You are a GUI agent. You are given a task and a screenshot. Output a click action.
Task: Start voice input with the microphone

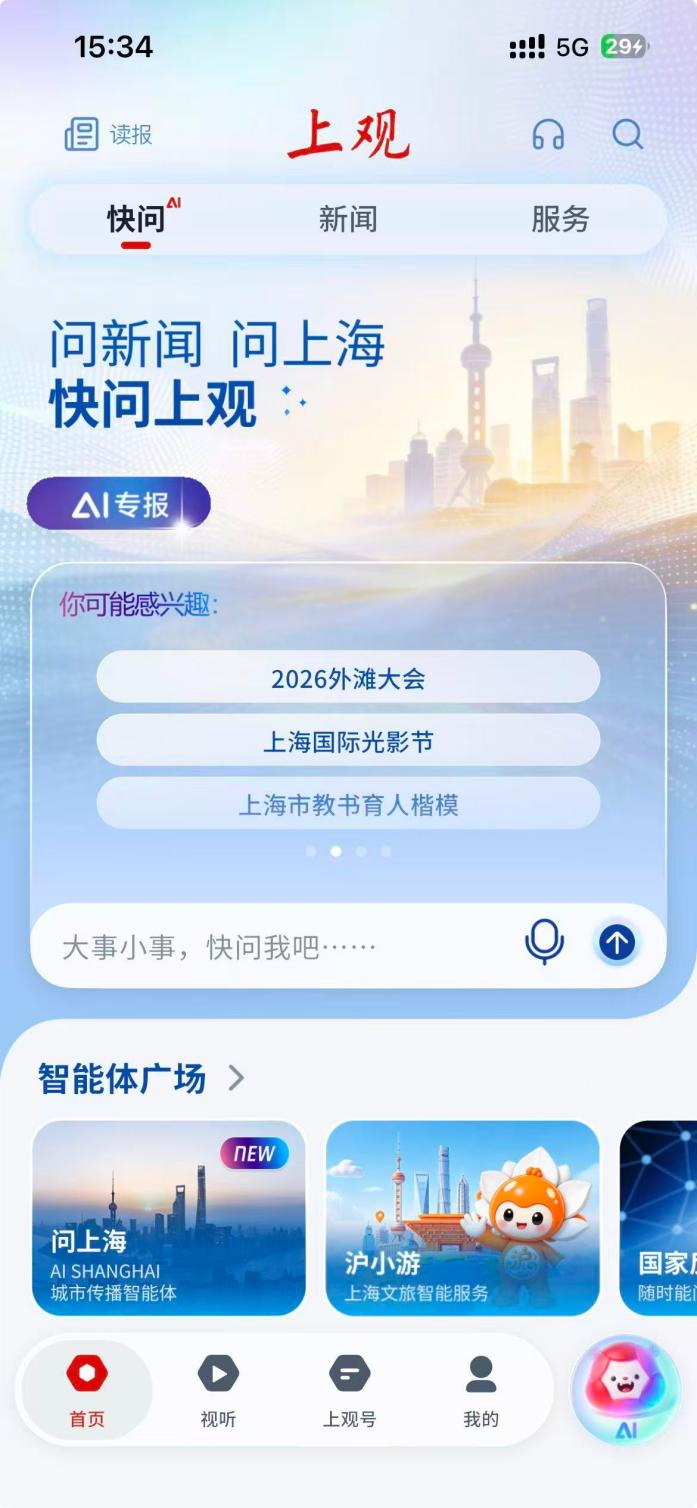click(544, 942)
